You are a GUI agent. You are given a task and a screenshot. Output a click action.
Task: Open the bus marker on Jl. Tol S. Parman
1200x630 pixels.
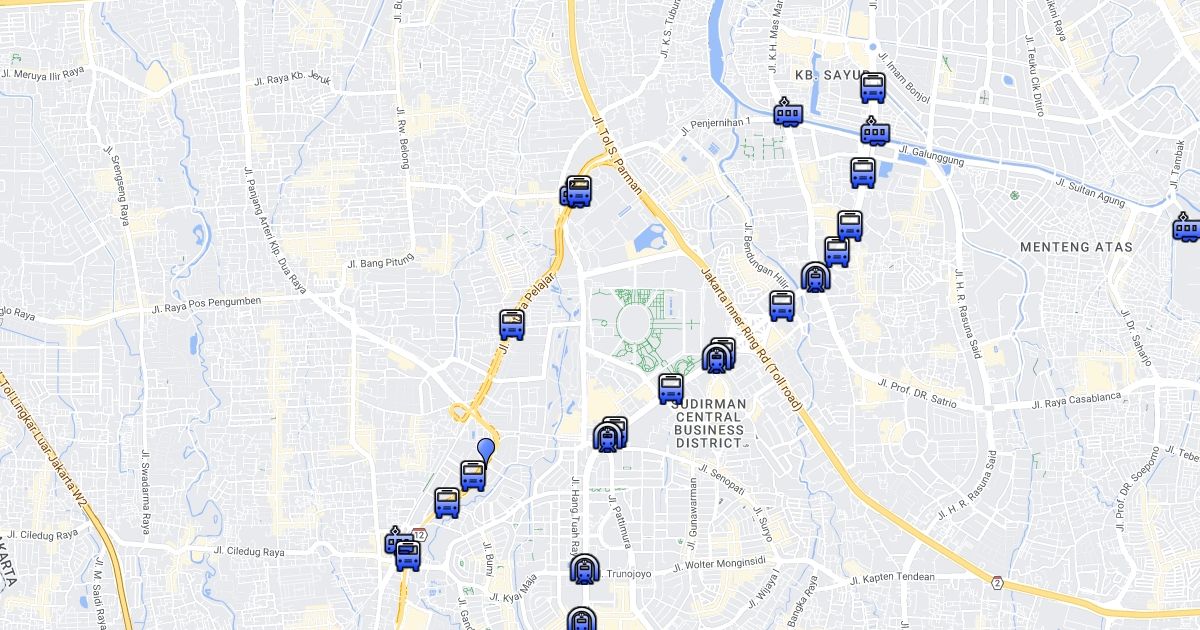[578, 190]
